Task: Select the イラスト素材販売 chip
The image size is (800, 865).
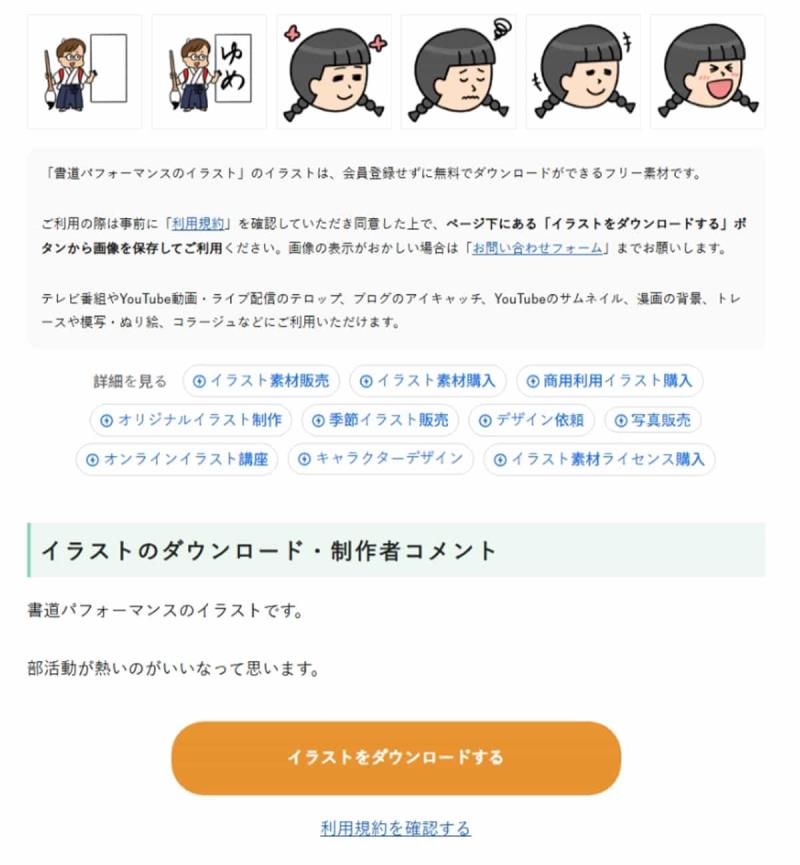Action: (261, 381)
